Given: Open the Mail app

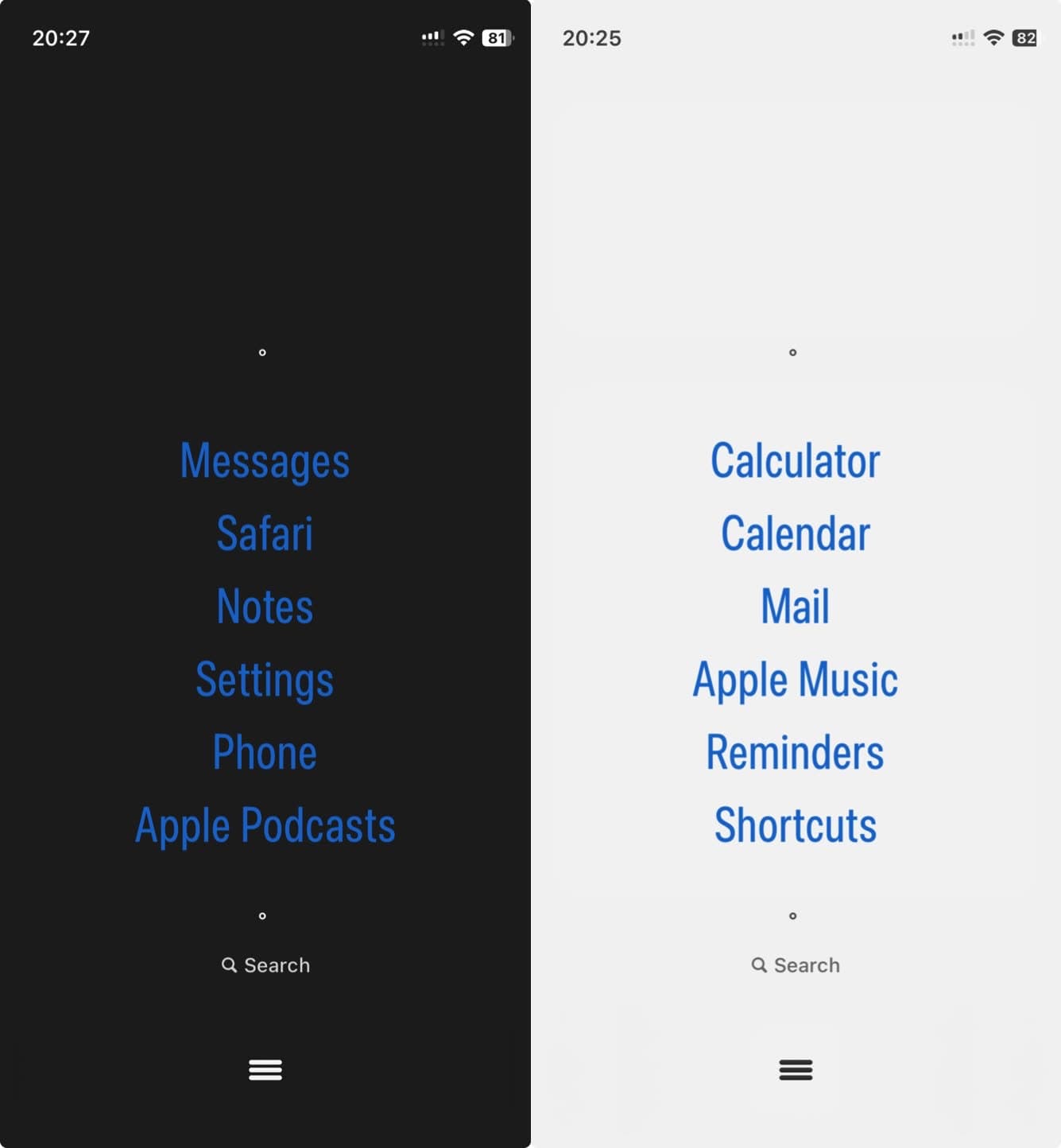Looking at the screenshot, I should coord(795,607).
